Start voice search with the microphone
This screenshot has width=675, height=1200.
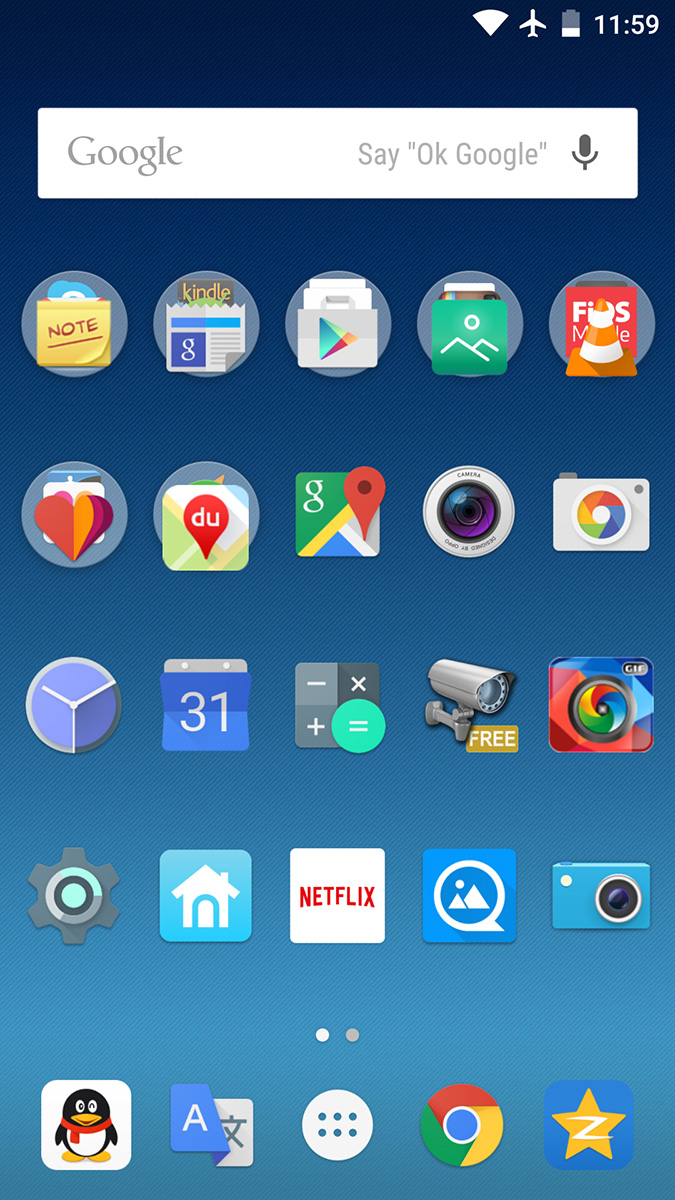585,153
